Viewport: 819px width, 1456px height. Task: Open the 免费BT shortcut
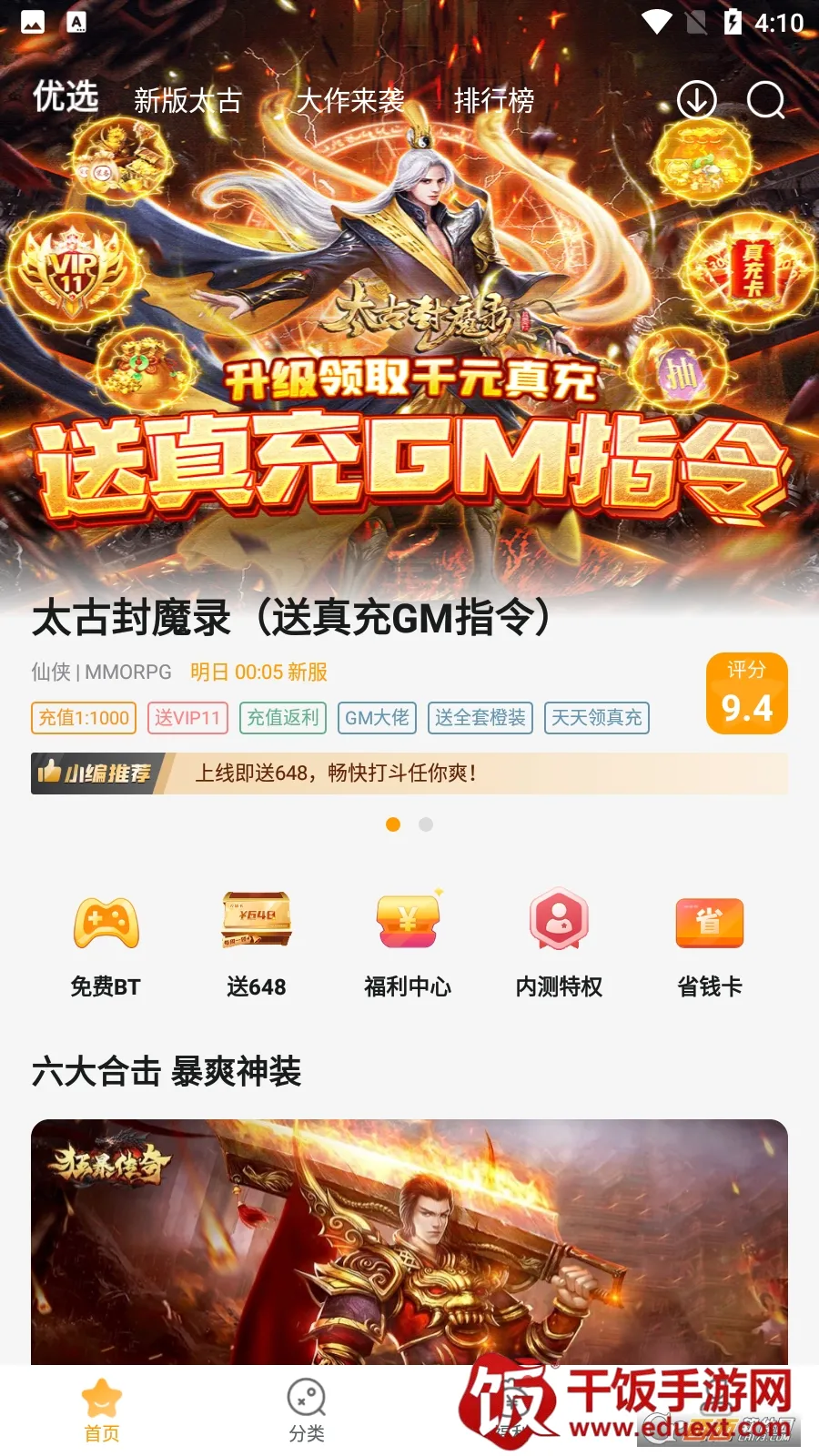click(x=106, y=945)
